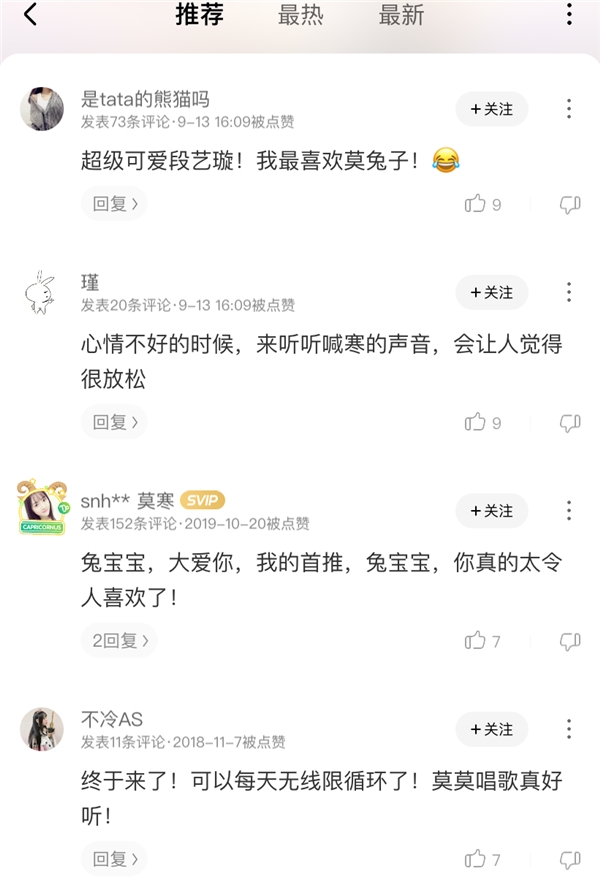600x895 pixels.
Task: Switch to the 最新 tab
Action: [x=401, y=15]
